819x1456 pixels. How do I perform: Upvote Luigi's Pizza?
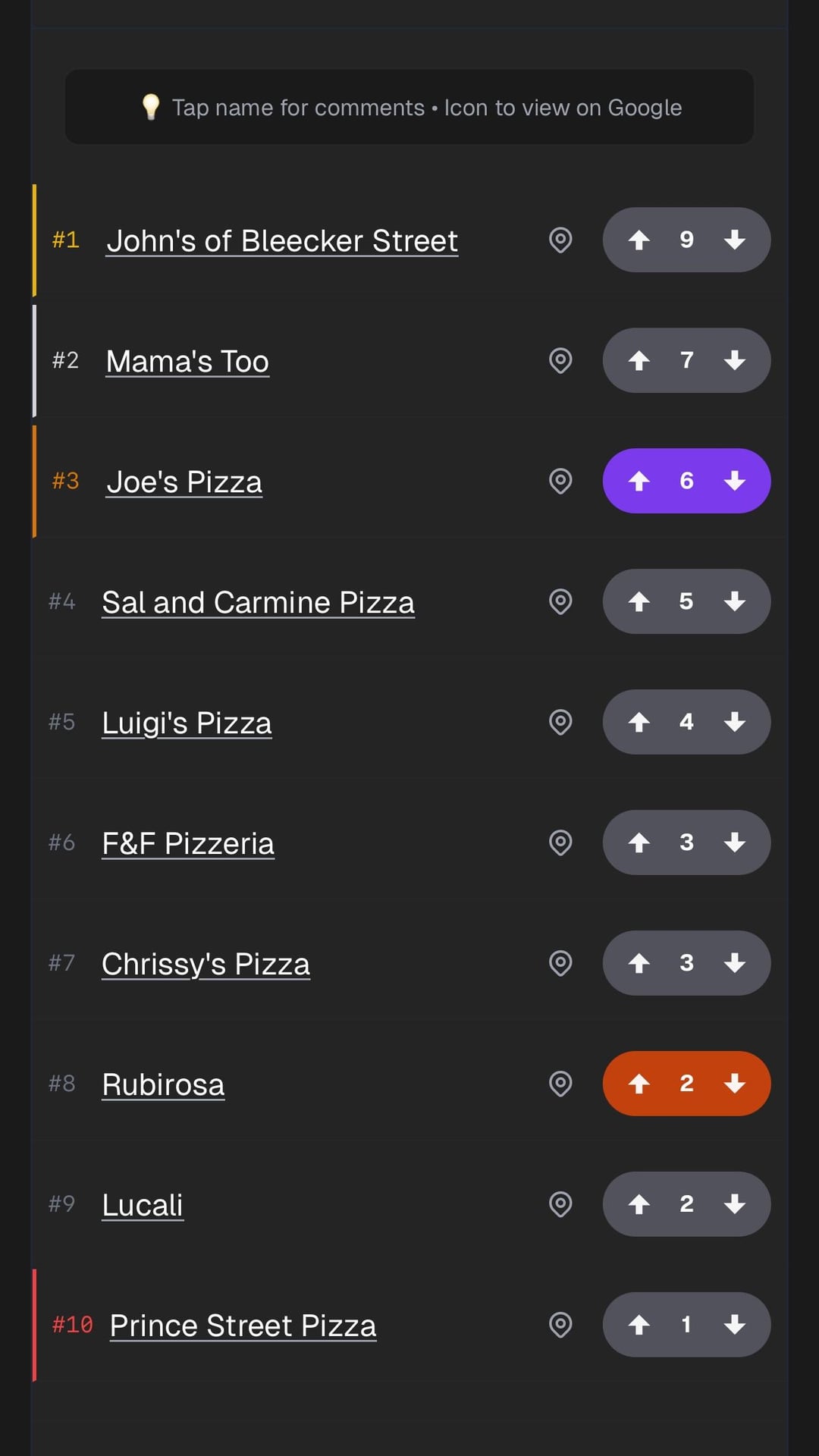point(639,722)
